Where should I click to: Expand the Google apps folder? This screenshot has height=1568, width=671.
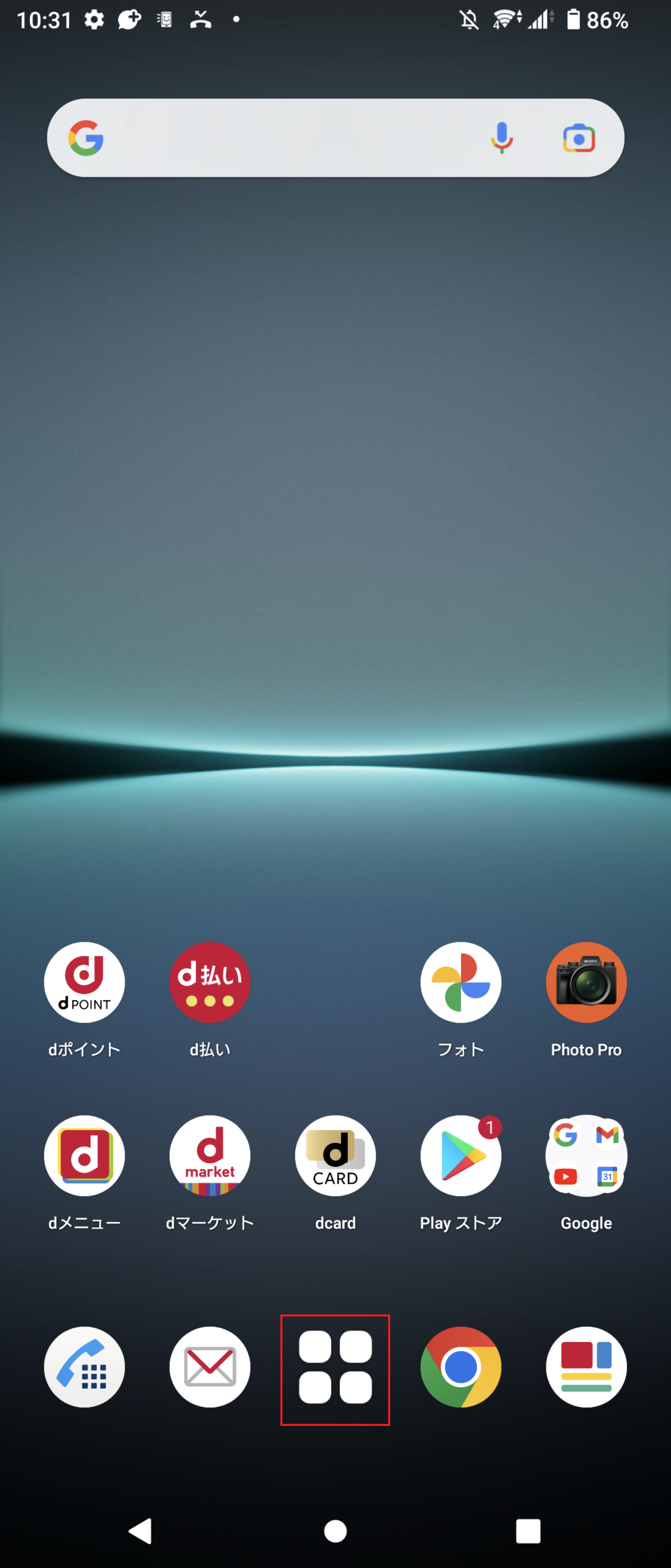coord(586,1155)
